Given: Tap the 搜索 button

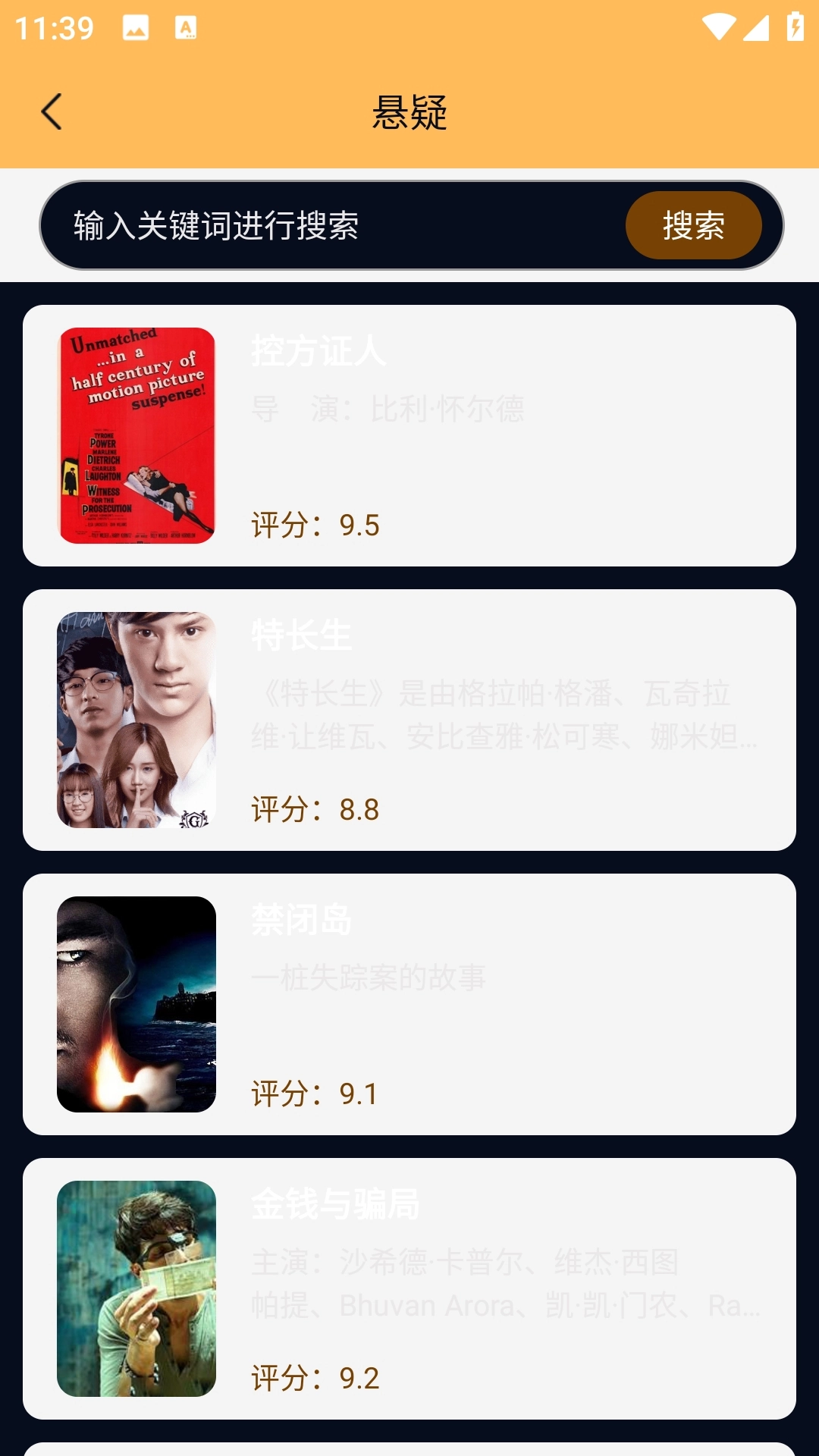Looking at the screenshot, I should (x=693, y=225).
